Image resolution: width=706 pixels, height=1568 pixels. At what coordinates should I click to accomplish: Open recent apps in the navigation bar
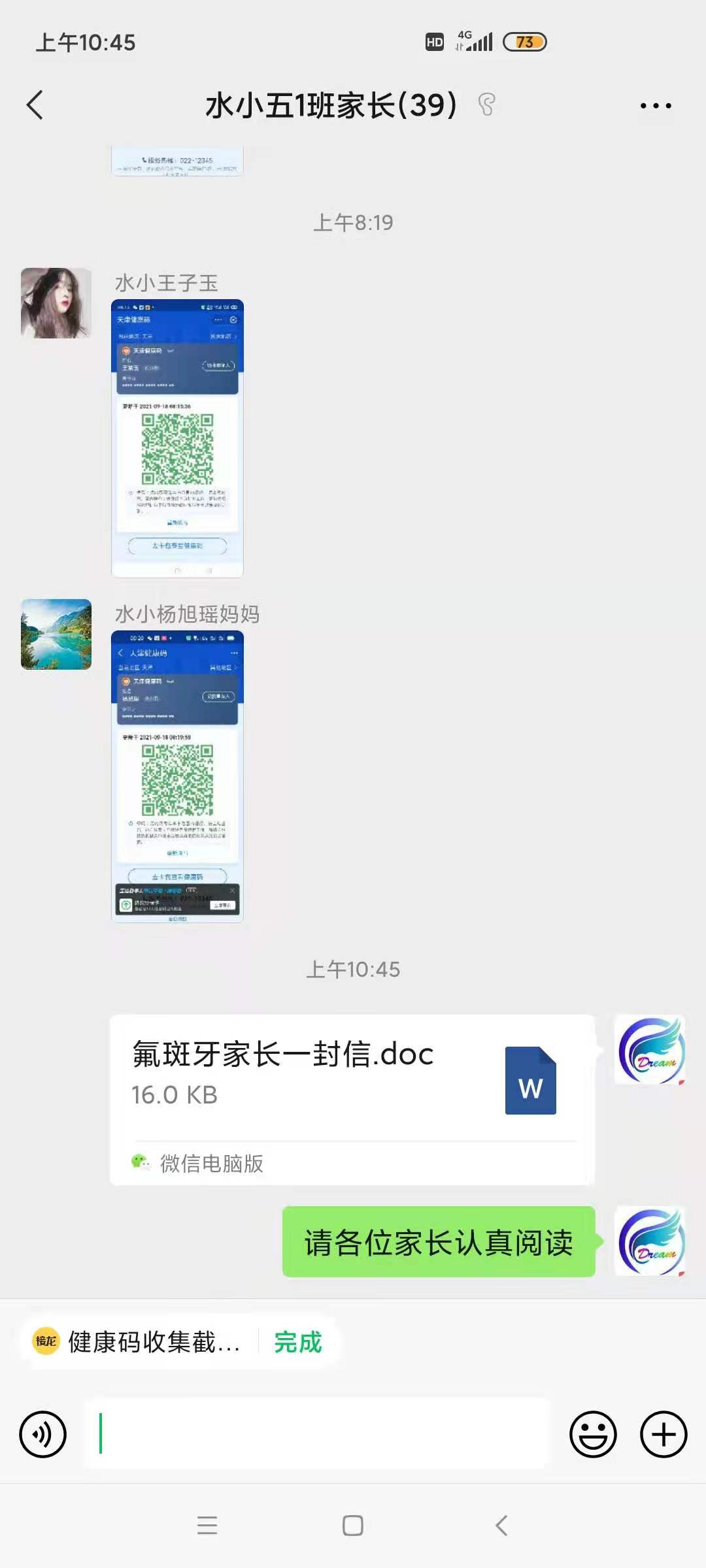pos(207,1526)
